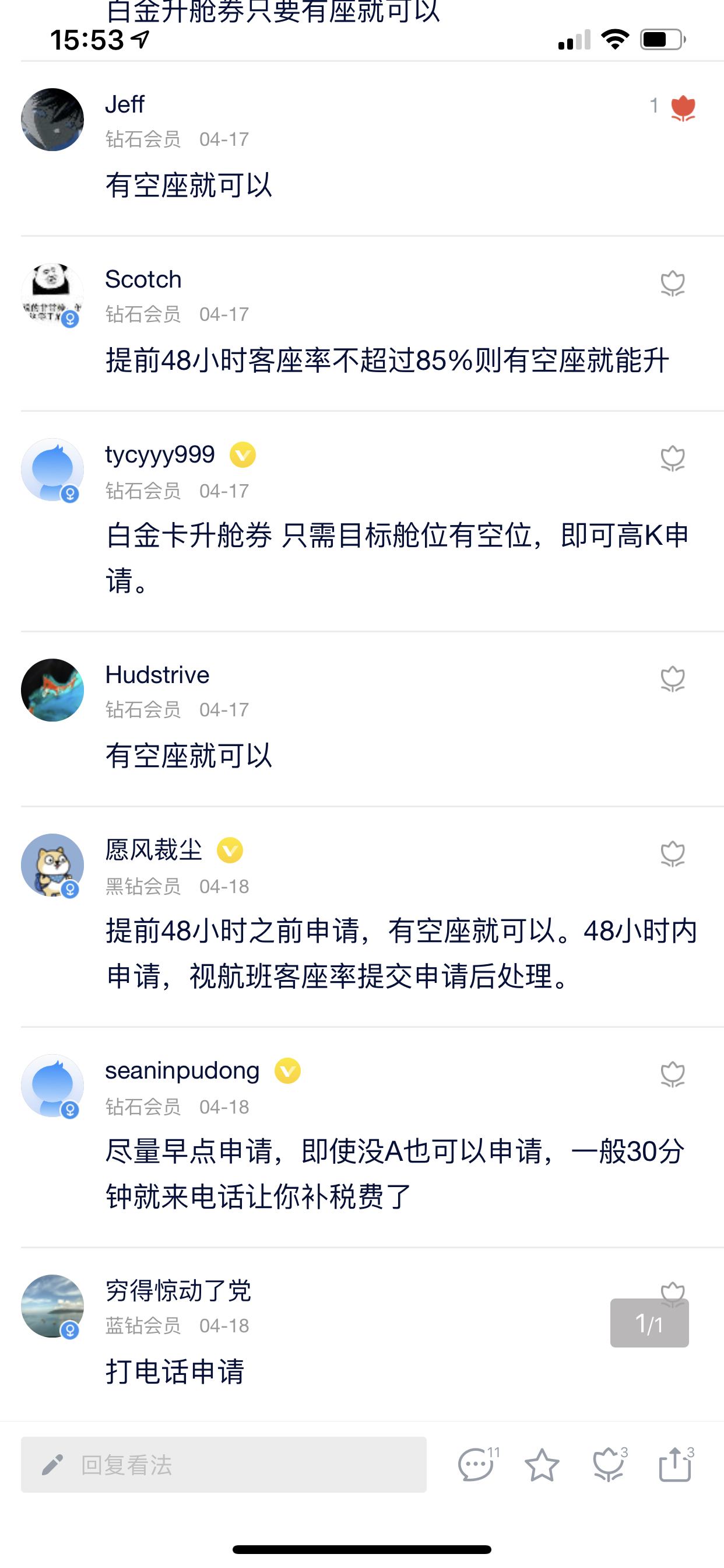Viewport: 724px width, 1568px height.
Task: View 愿风裁尘's profile avatar
Action: [x=52, y=865]
